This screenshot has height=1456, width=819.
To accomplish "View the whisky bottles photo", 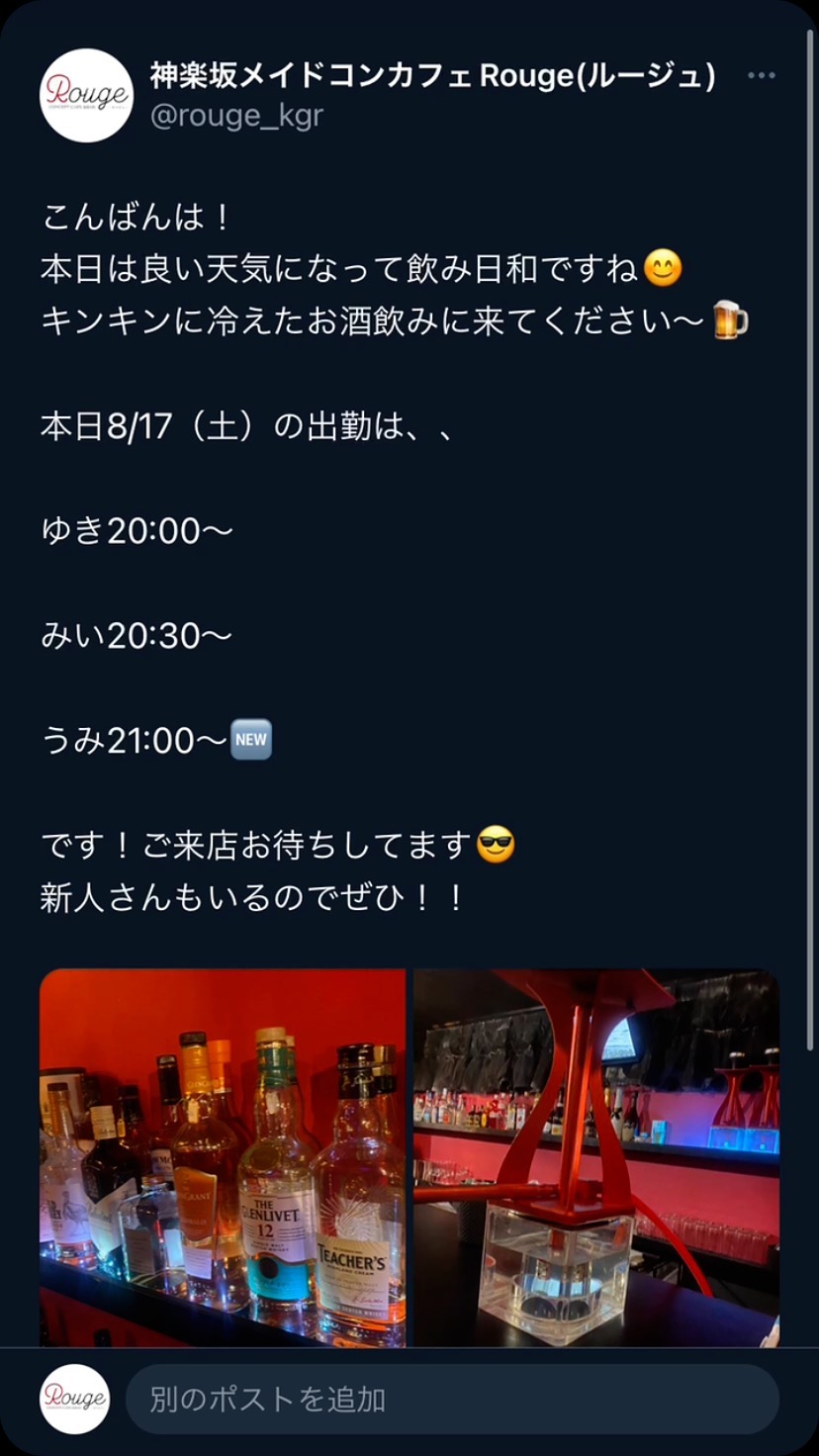I will click(x=223, y=1157).
